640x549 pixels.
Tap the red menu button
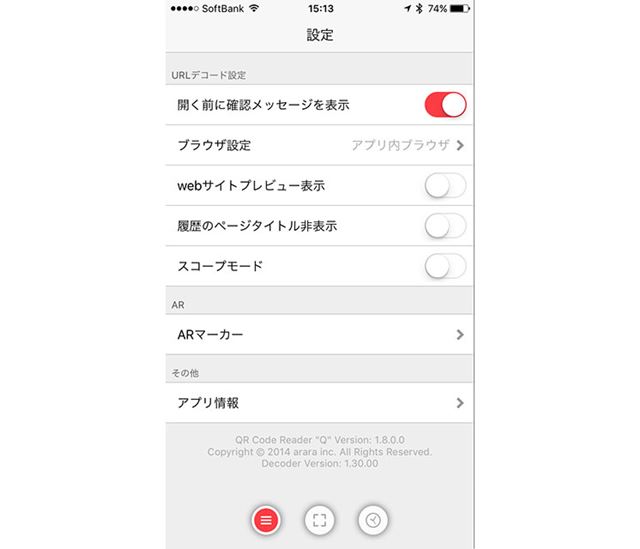[x=267, y=520]
